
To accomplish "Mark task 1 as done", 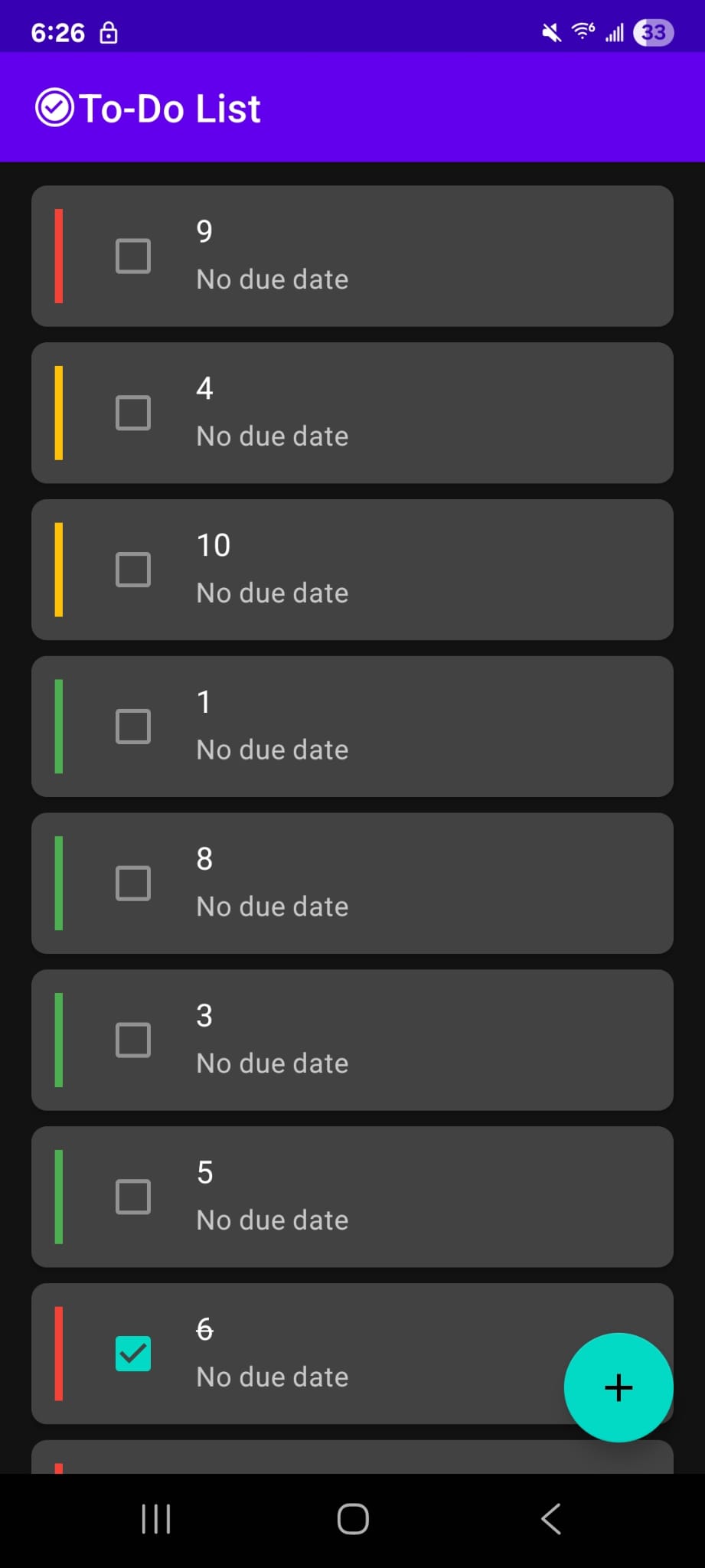I will 132,727.
